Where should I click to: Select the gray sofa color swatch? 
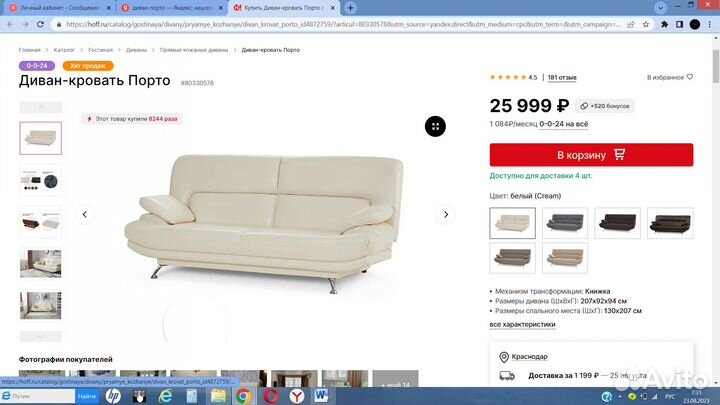coord(564,223)
